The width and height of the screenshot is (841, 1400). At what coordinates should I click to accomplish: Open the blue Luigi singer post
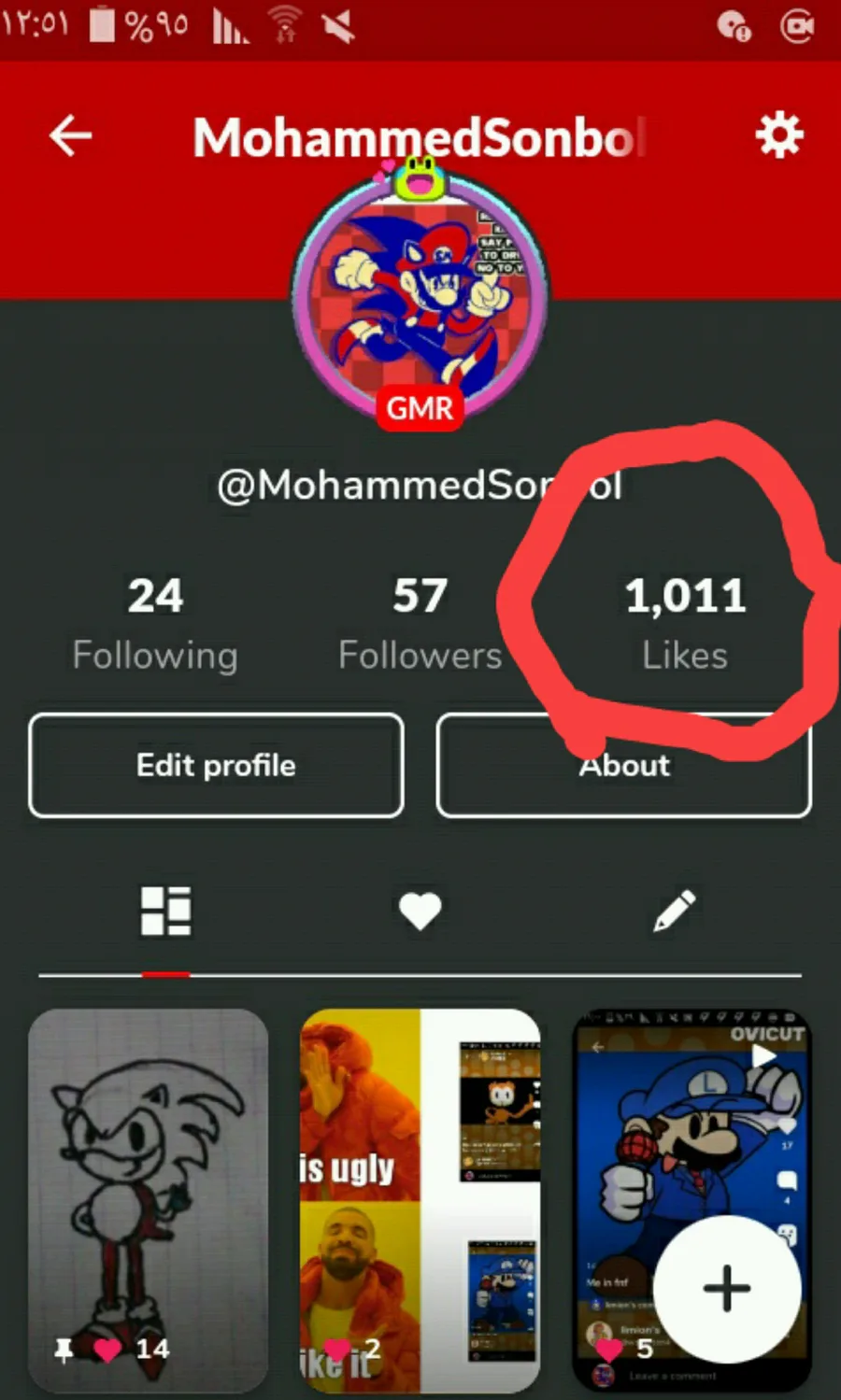point(691,1200)
